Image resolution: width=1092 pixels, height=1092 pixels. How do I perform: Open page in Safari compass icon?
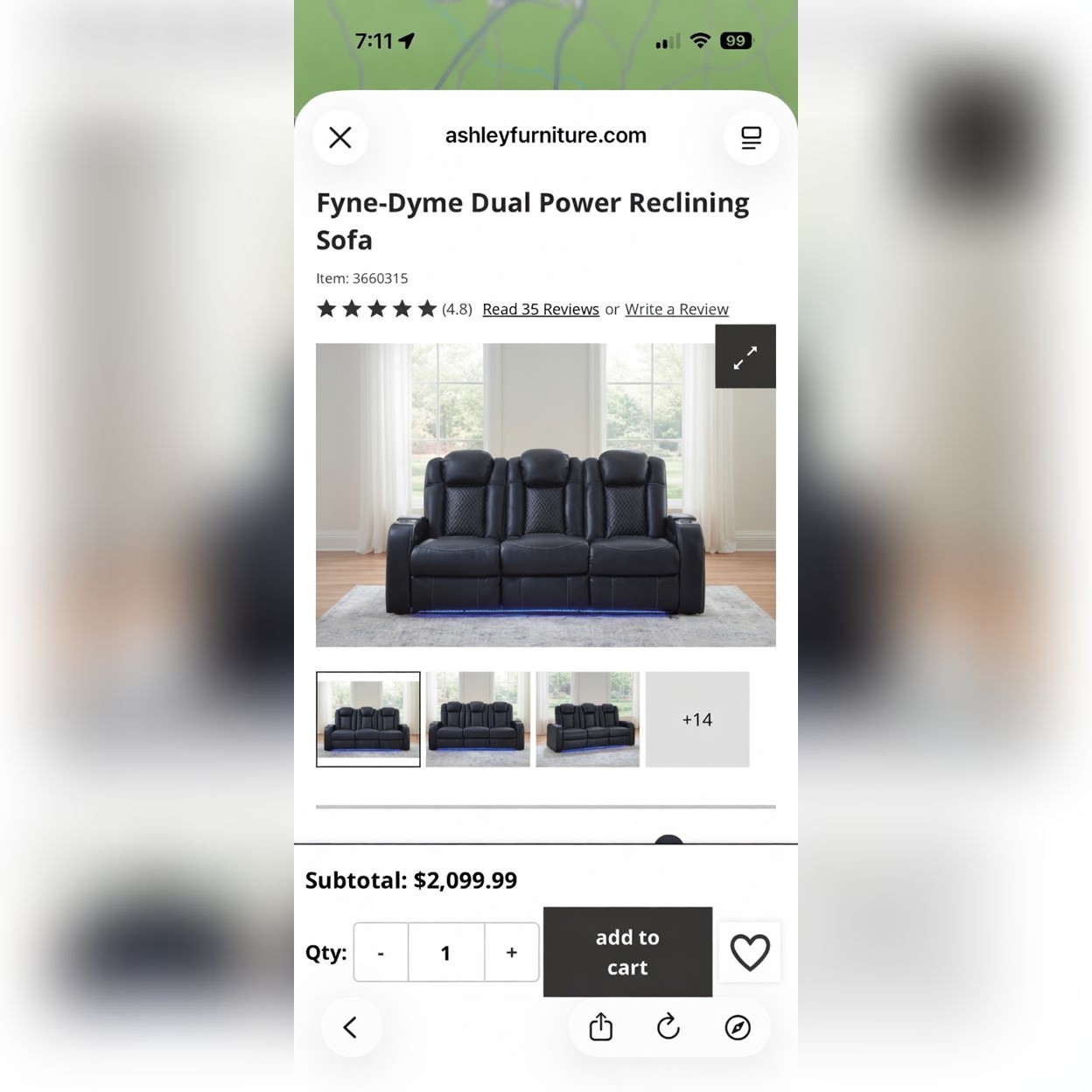[738, 1027]
